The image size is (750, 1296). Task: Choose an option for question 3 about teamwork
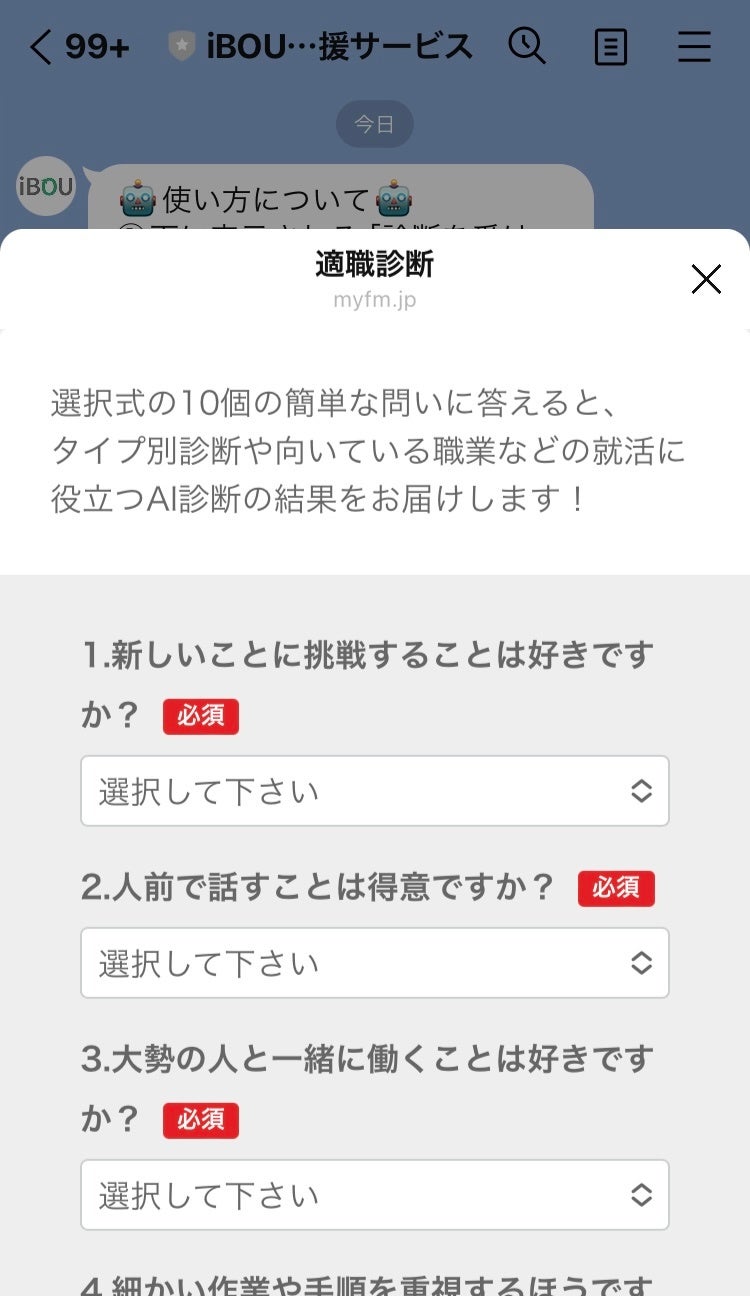point(374,1195)
